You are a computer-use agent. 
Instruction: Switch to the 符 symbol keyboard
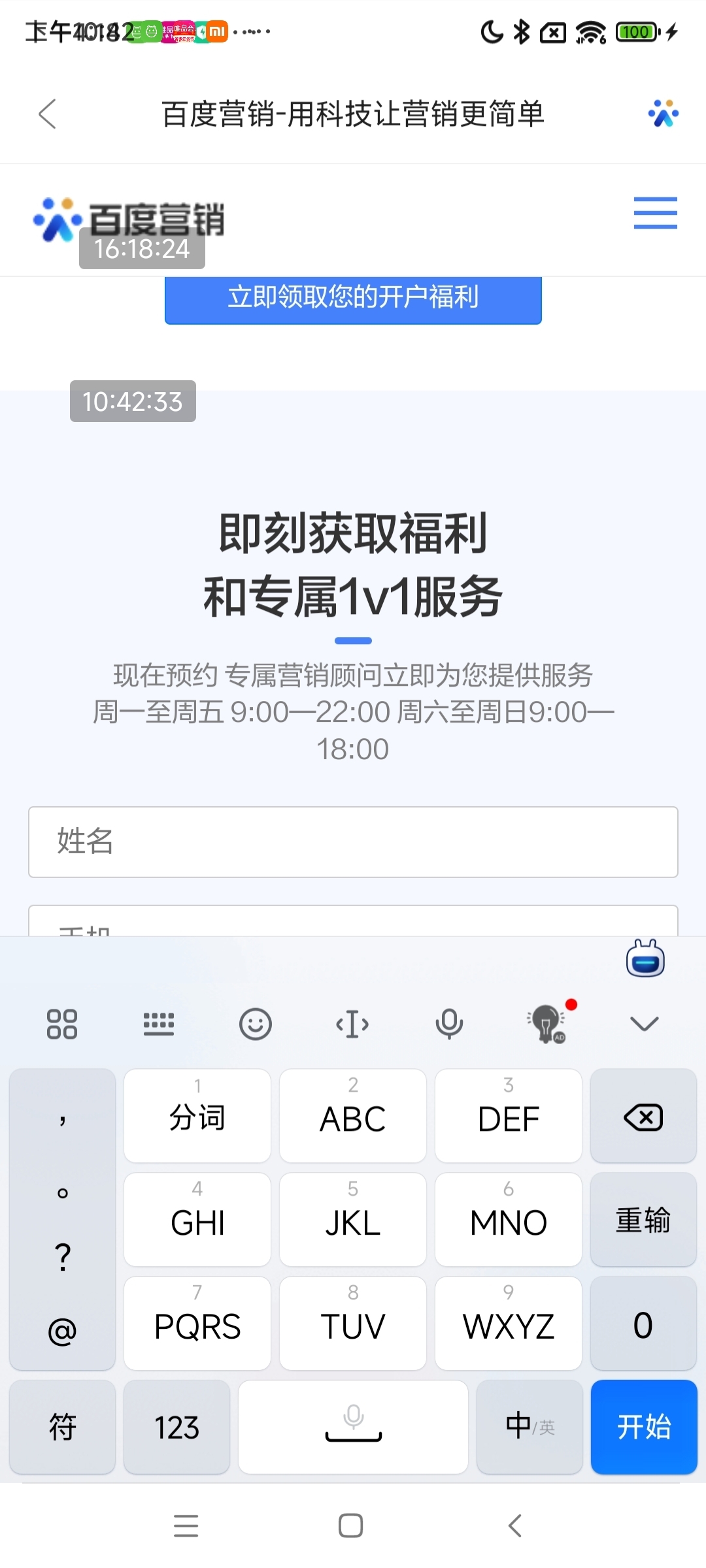coord(62,1428)
